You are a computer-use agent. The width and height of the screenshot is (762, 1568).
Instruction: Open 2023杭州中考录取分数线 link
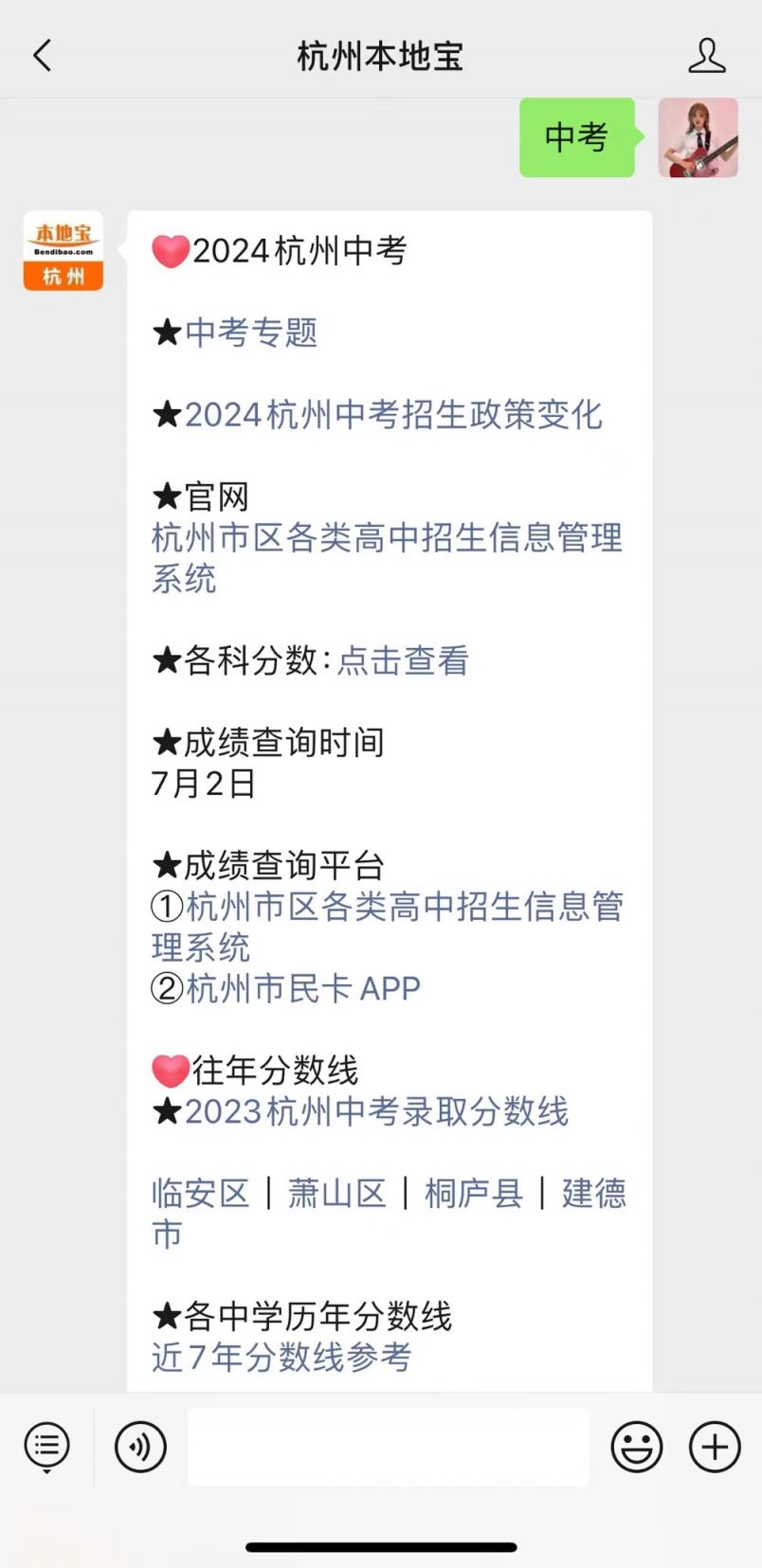point(376,1111)
